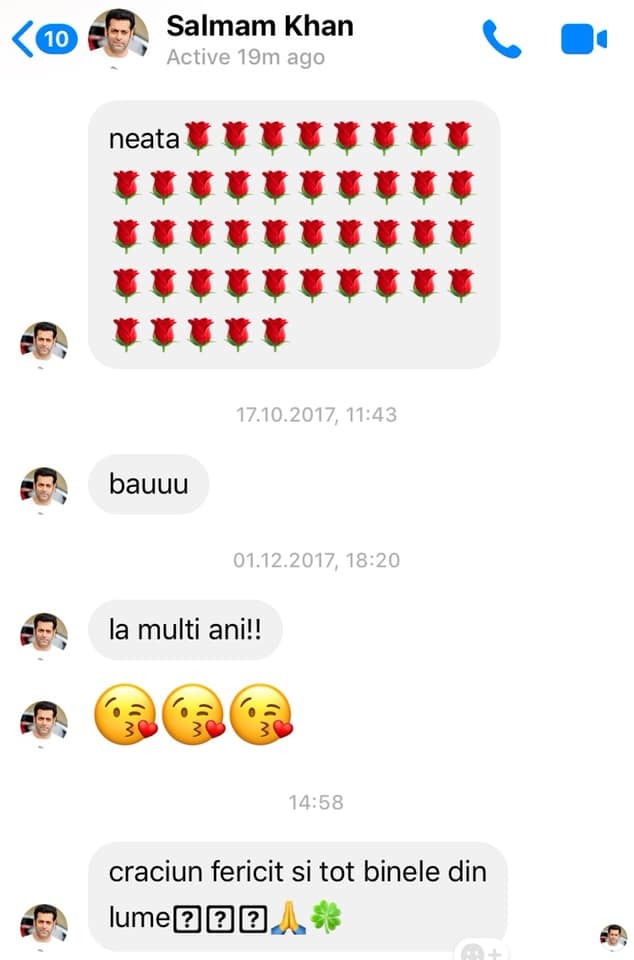The width and height of the screenshot is (634, 960).
Task: Add a reaction to the craciun fericit message
Action: point(482,949)
